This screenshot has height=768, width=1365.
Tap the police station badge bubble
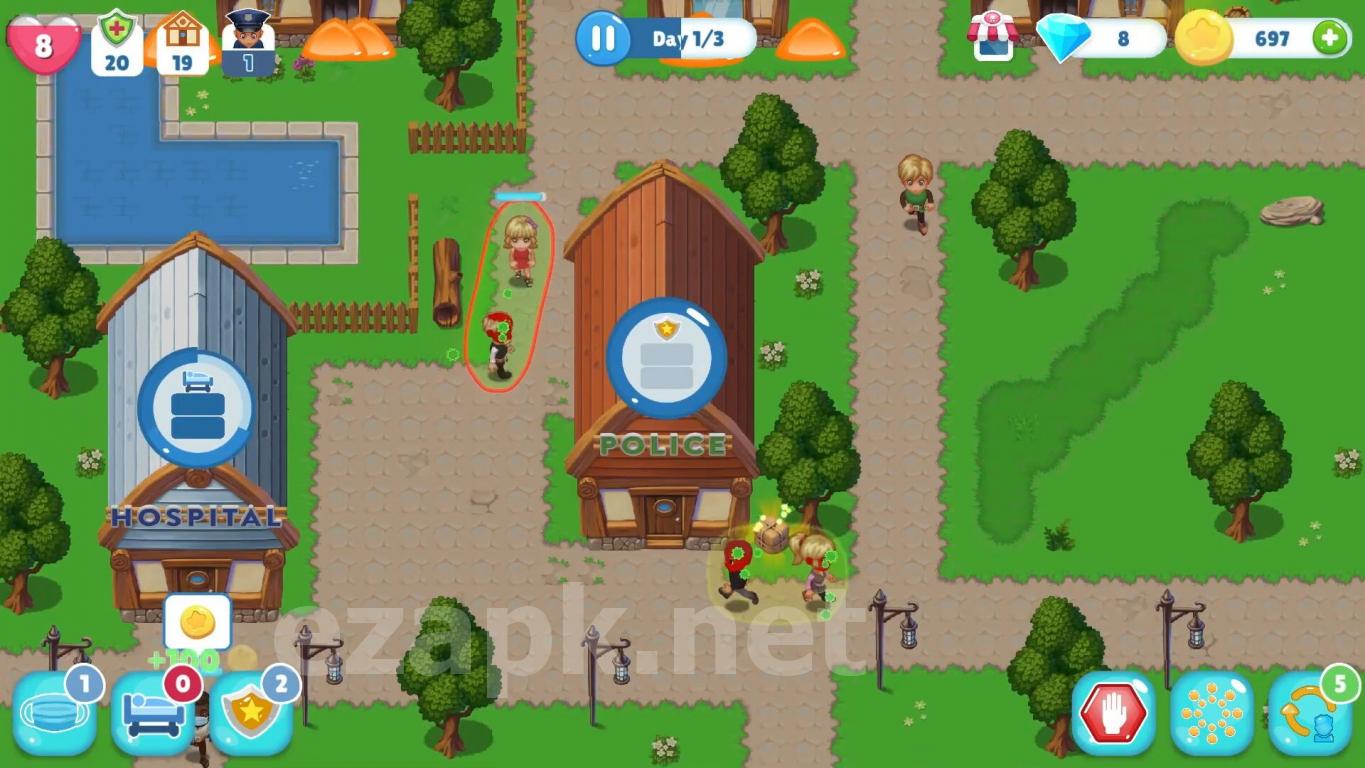[666, 358]
